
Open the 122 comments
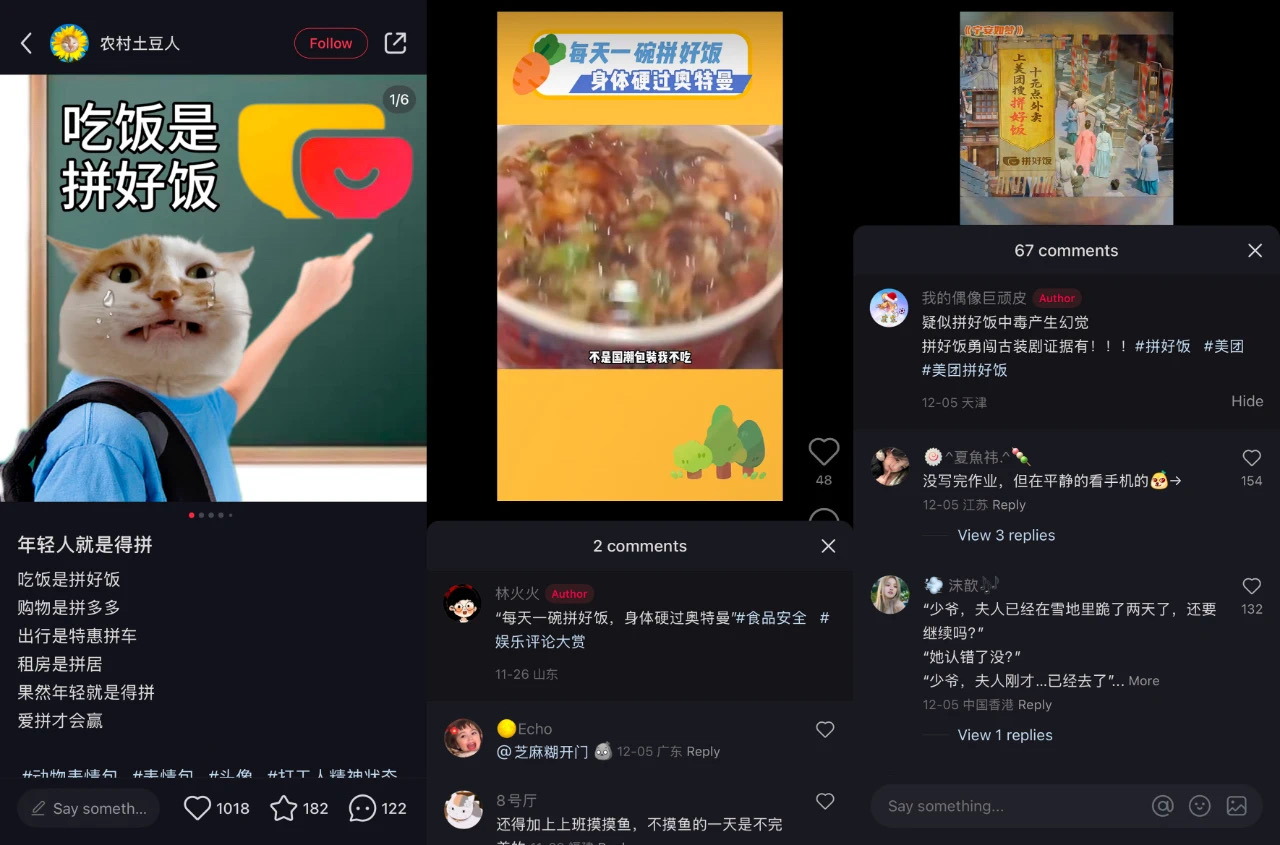click(362, 808)
